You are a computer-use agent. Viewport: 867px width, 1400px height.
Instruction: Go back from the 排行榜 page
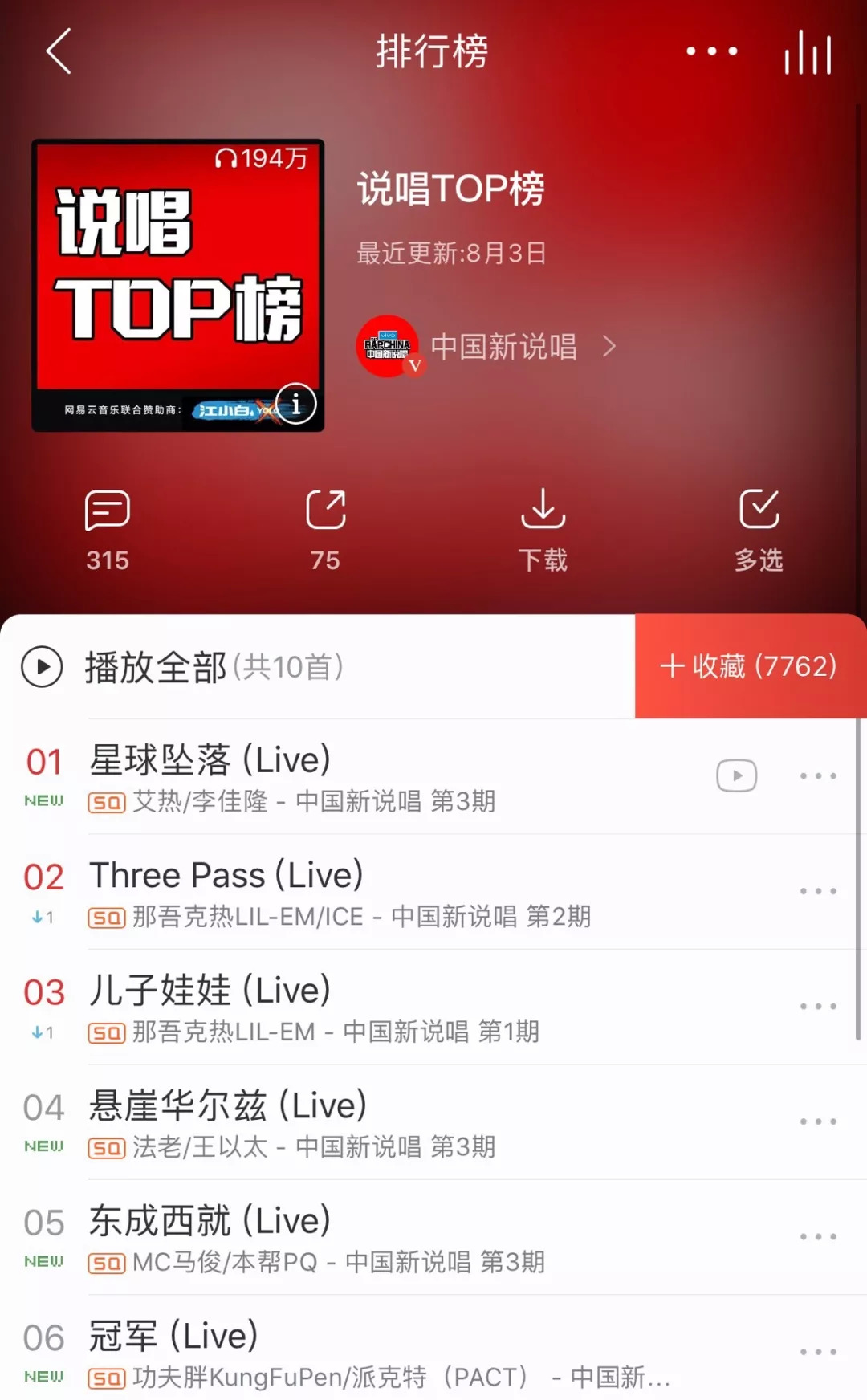click(59, 51)
